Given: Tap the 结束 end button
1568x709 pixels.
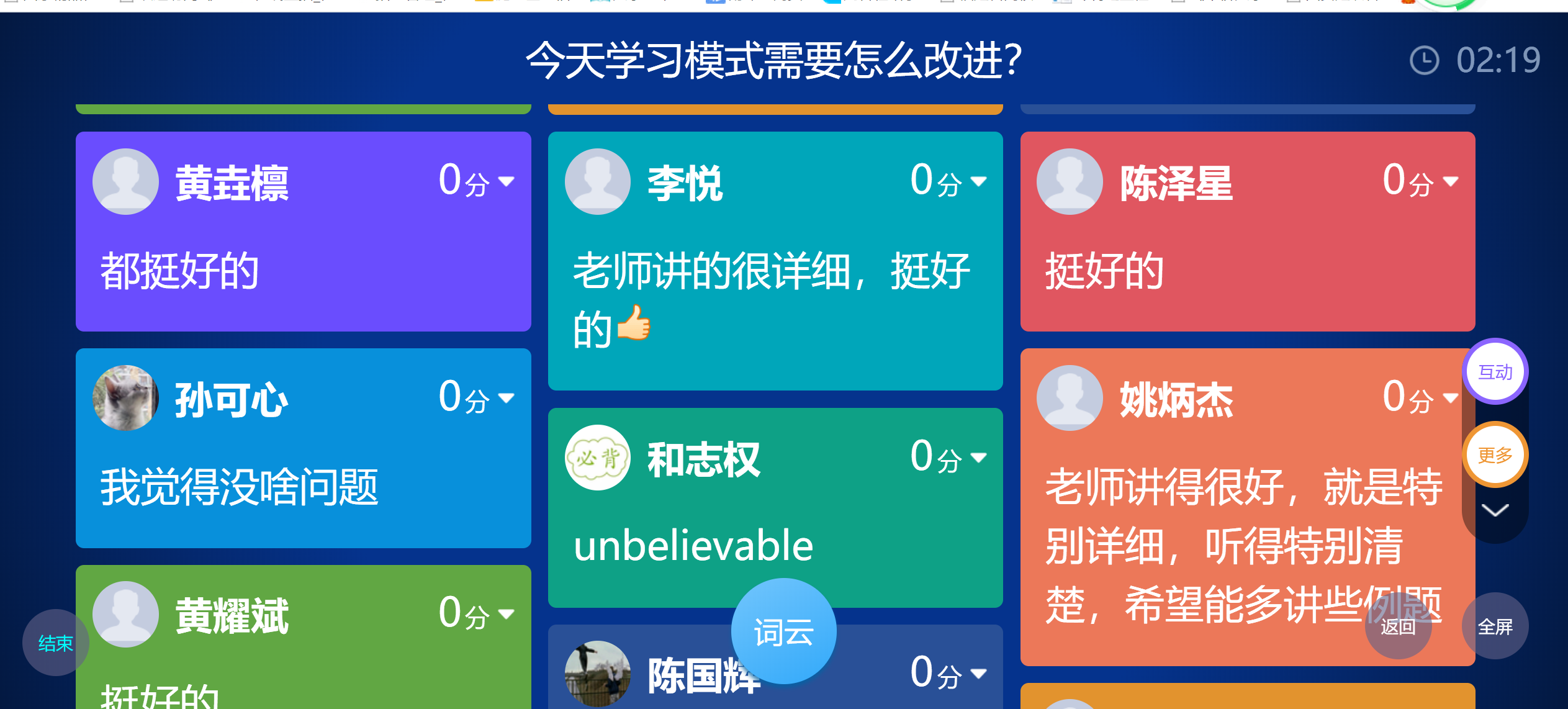Looking at the screenshot, I should 55,643.
